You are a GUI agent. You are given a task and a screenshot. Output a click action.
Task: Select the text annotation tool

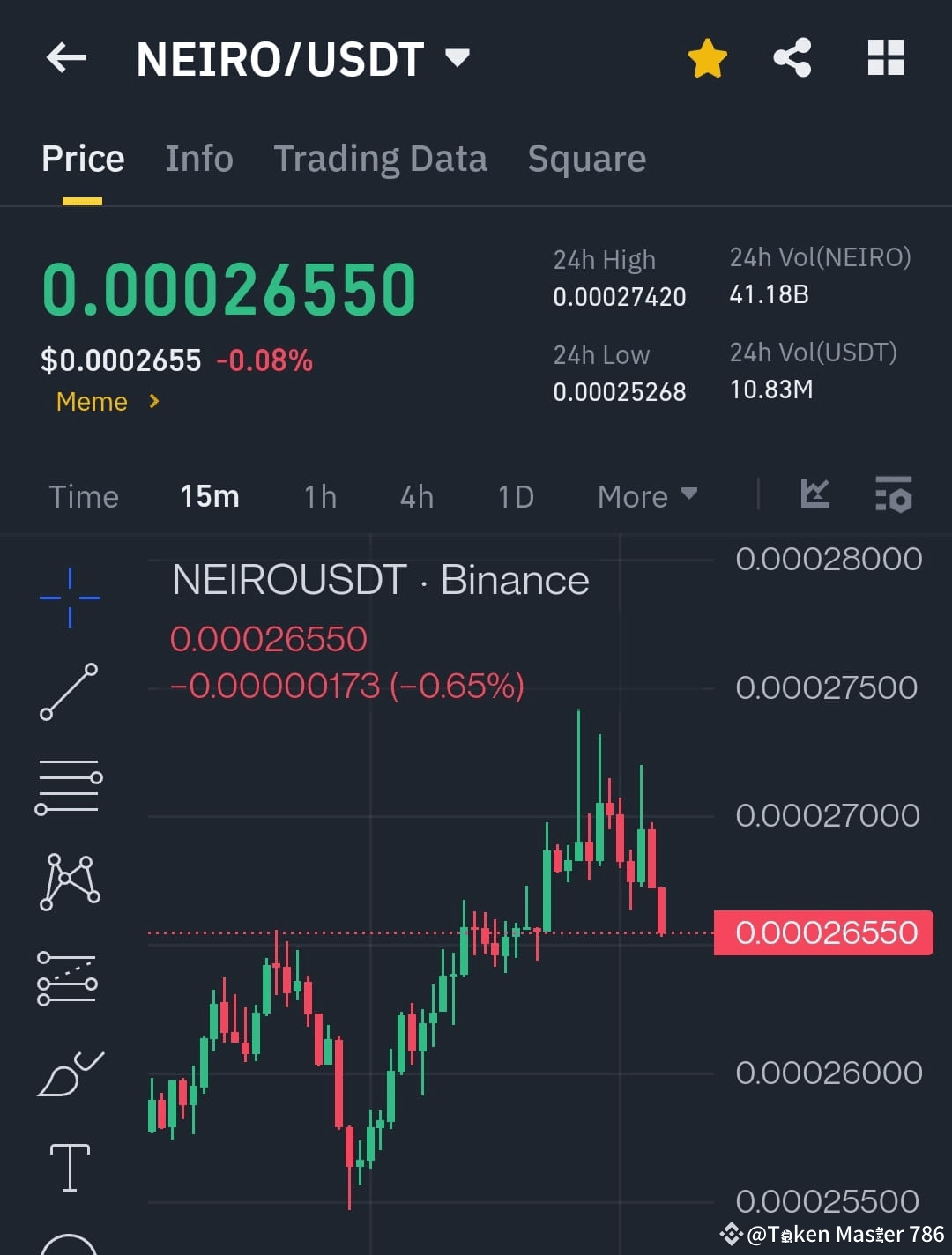point(69,1165)
